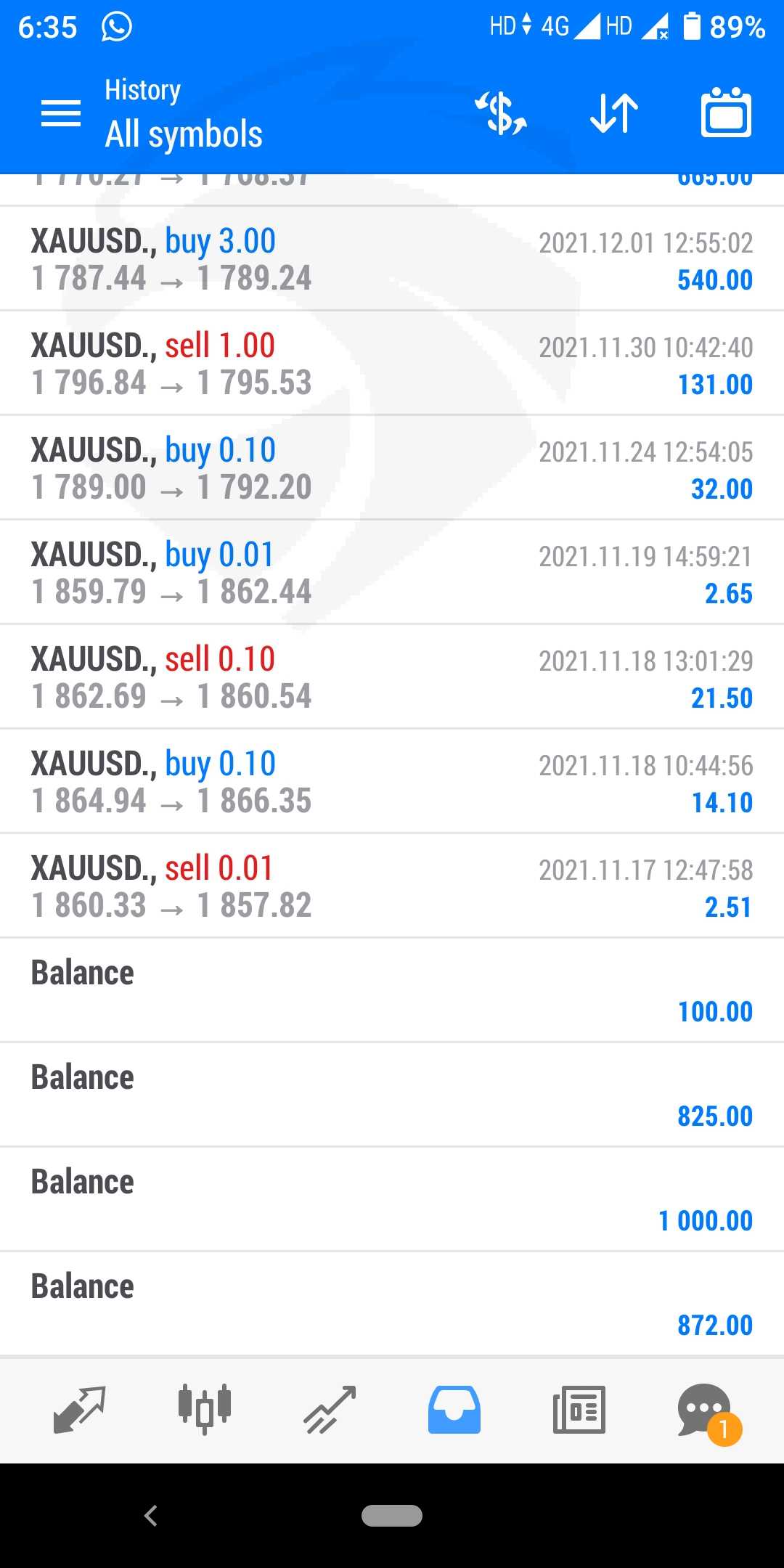This screenshot has width=784, height=1568.
Task: Switch to the Chart candlestick tab
Action: pos(205,1410)
